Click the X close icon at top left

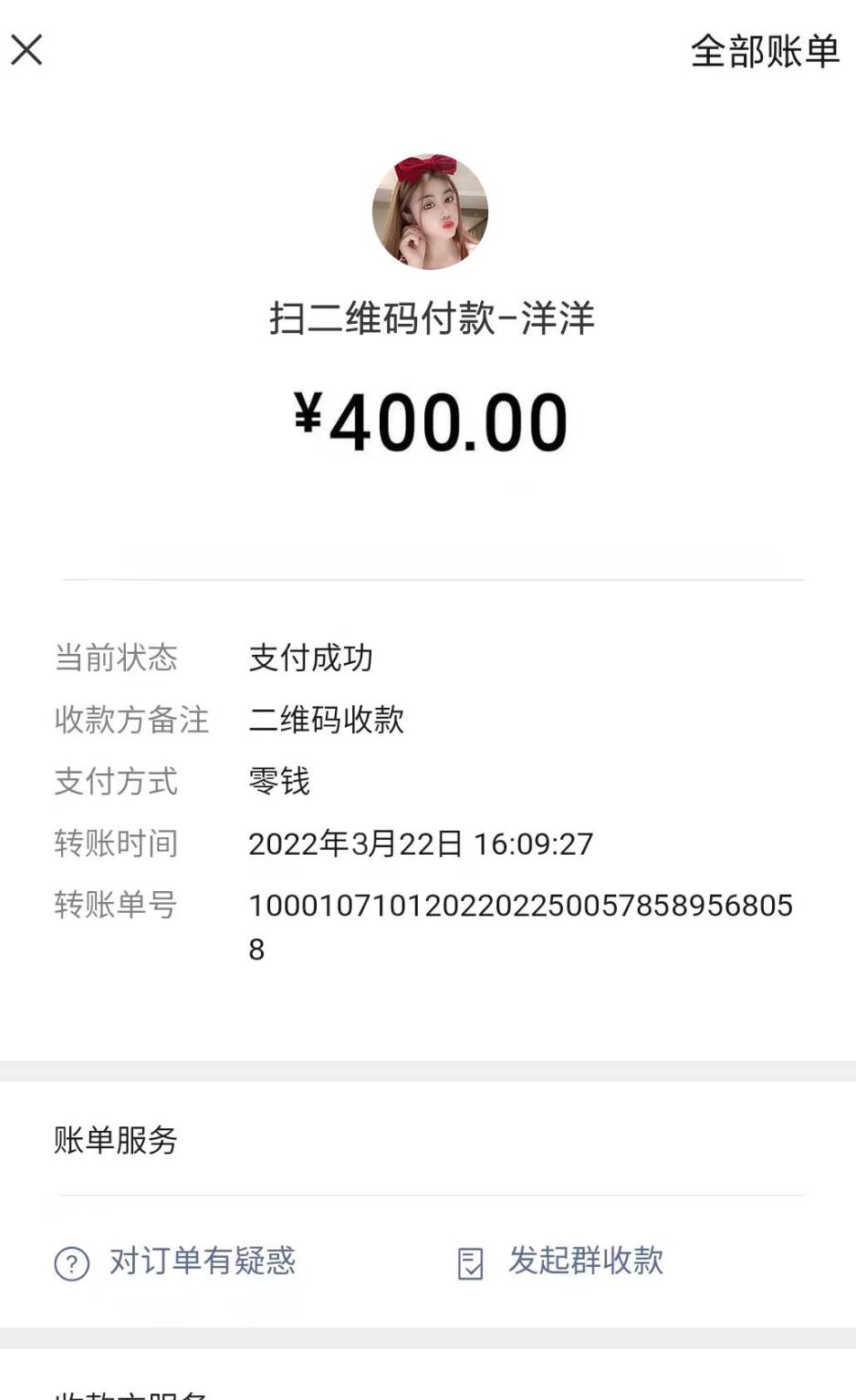pyautogui.click(x=26, y=50)
